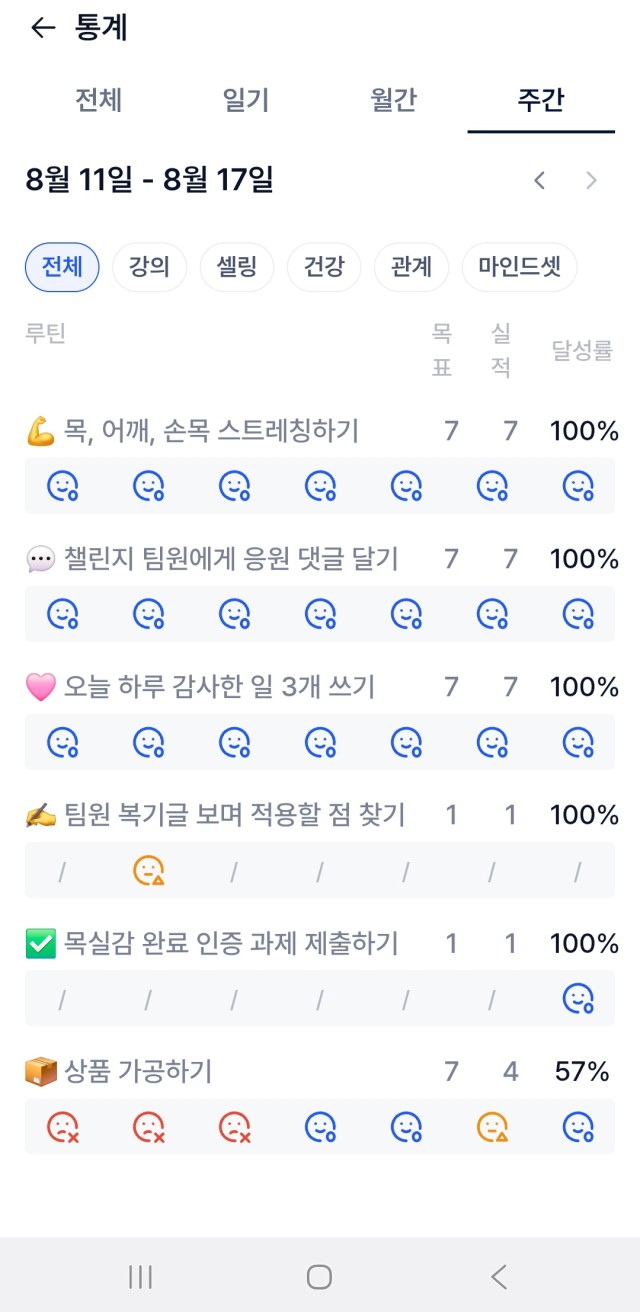Filter routines by 셀링
The image size is (640, 1312).
tap(237, 267)
